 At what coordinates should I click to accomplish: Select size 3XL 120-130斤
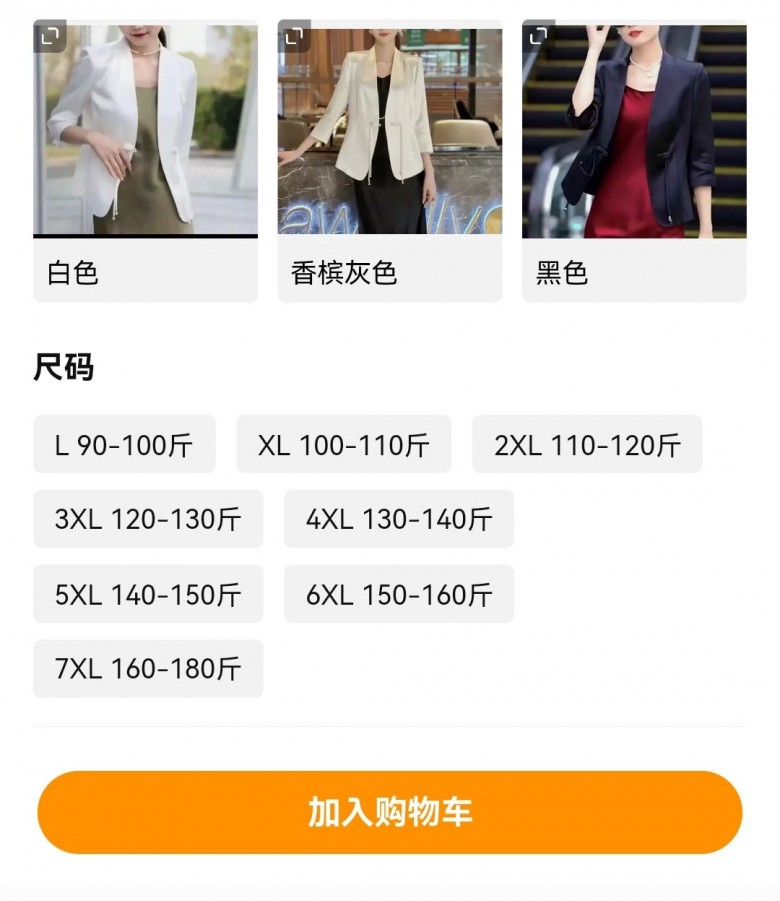(148, 519)
